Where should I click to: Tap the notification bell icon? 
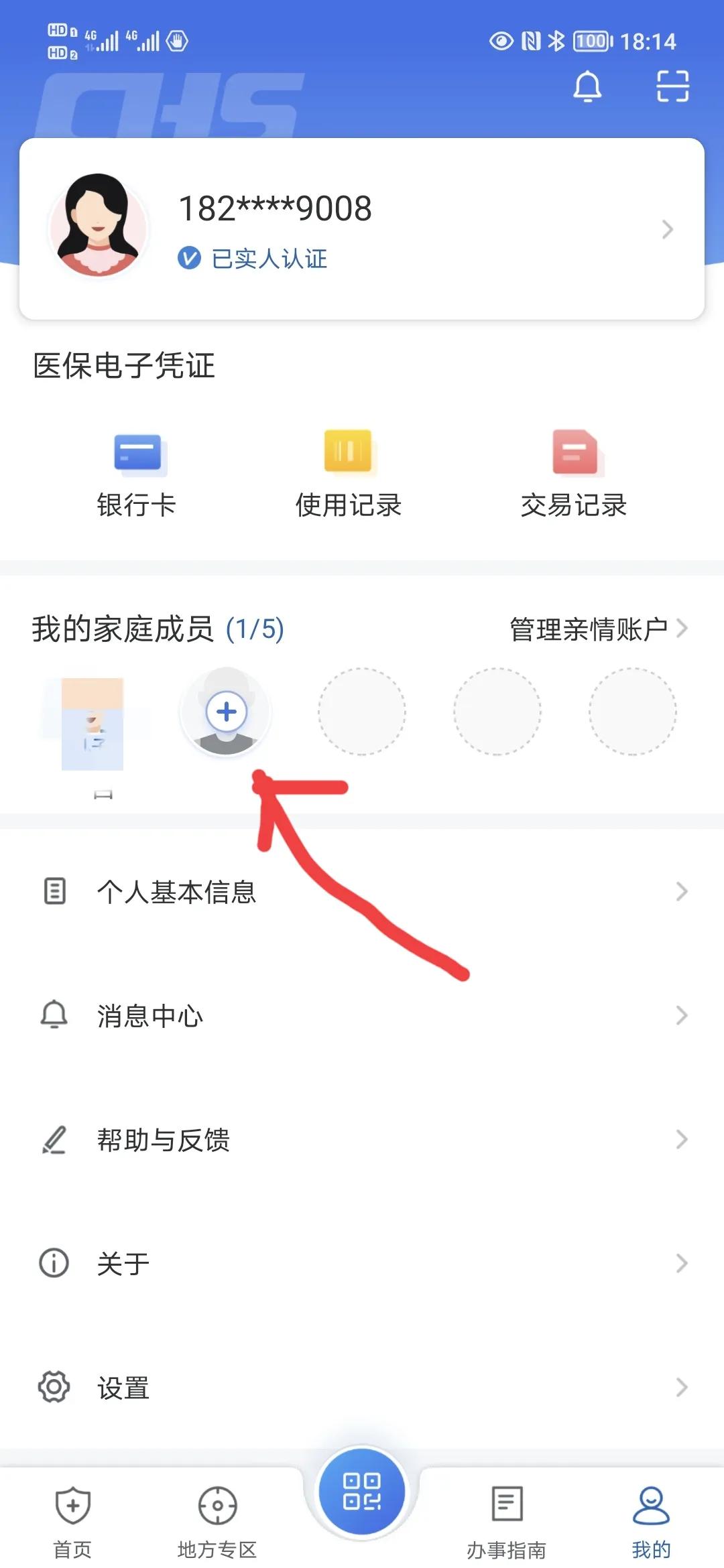click(x=587, y=88)
